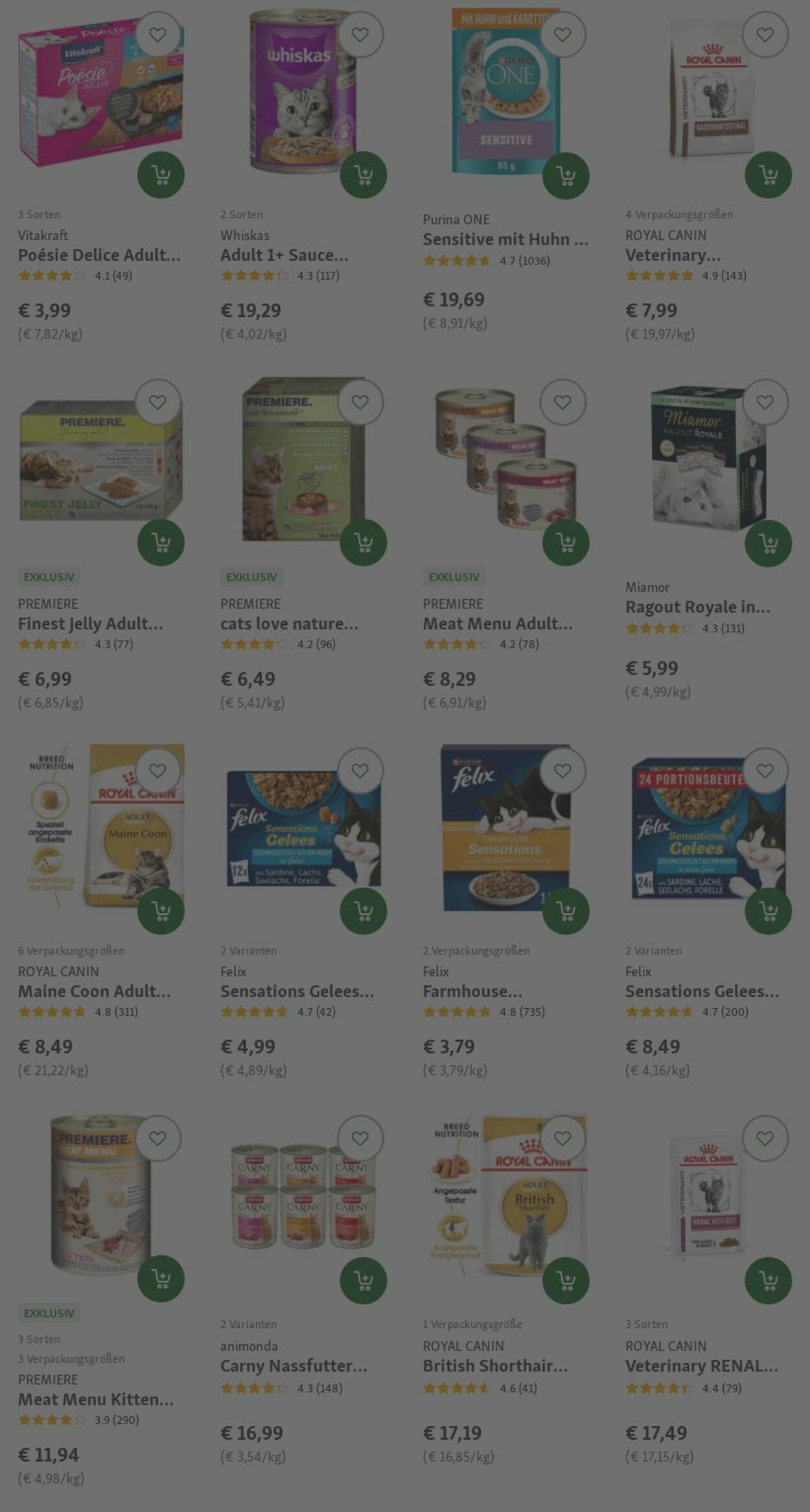The width and height of the screenshot is (810, 1512).
Task: Add Premiere cats love nature to cart
Action: (x=363, y=543)
